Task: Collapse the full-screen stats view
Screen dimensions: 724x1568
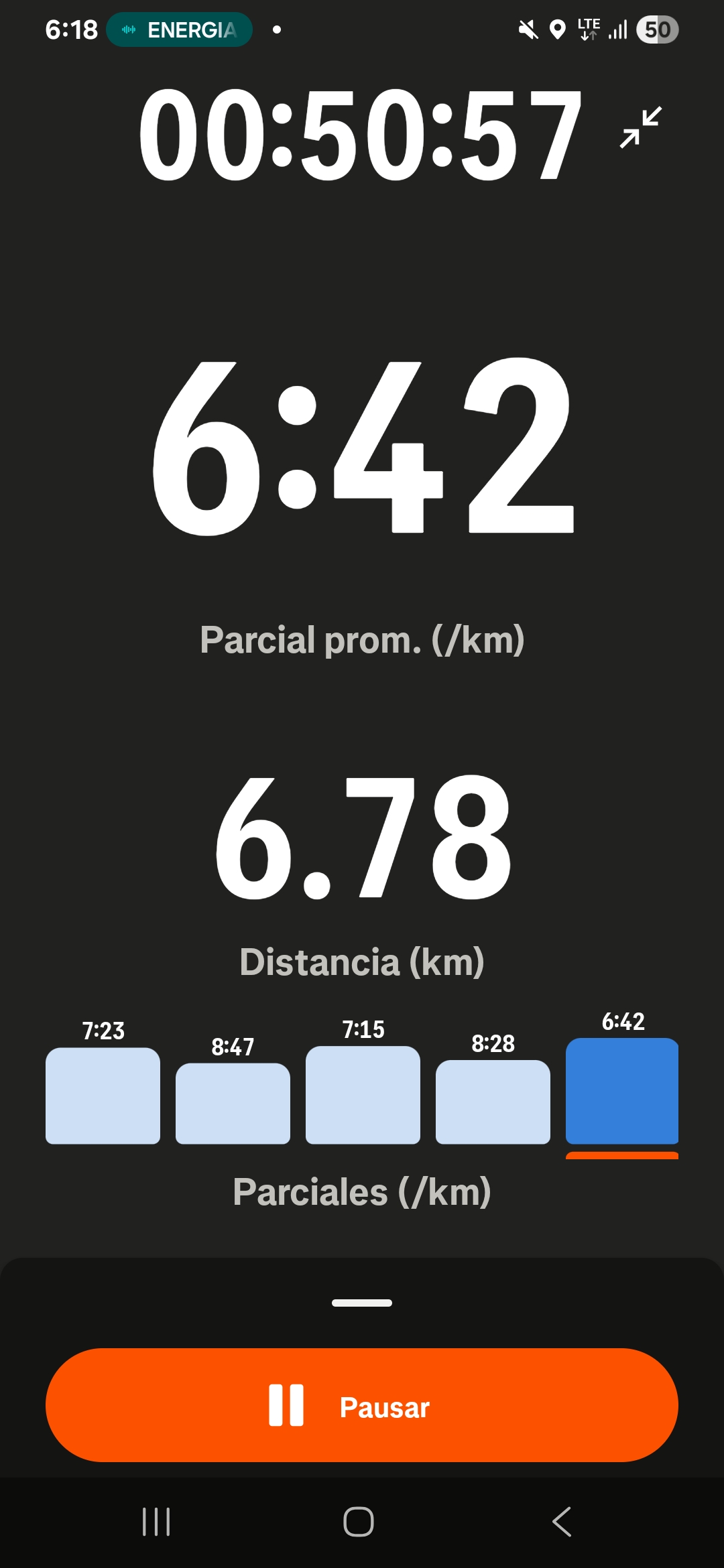Action: tap(640, 127)
